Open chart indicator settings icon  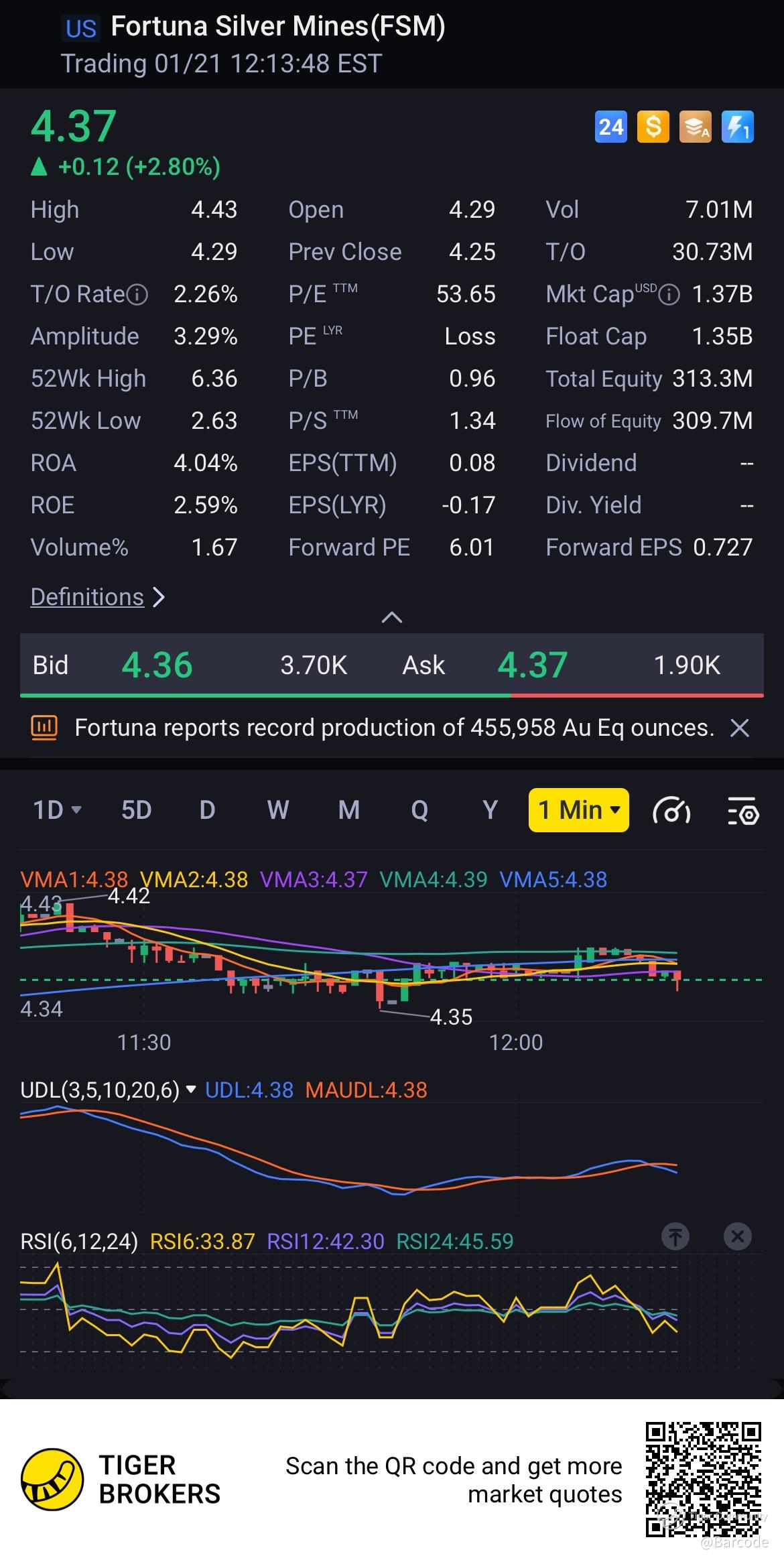742,811
